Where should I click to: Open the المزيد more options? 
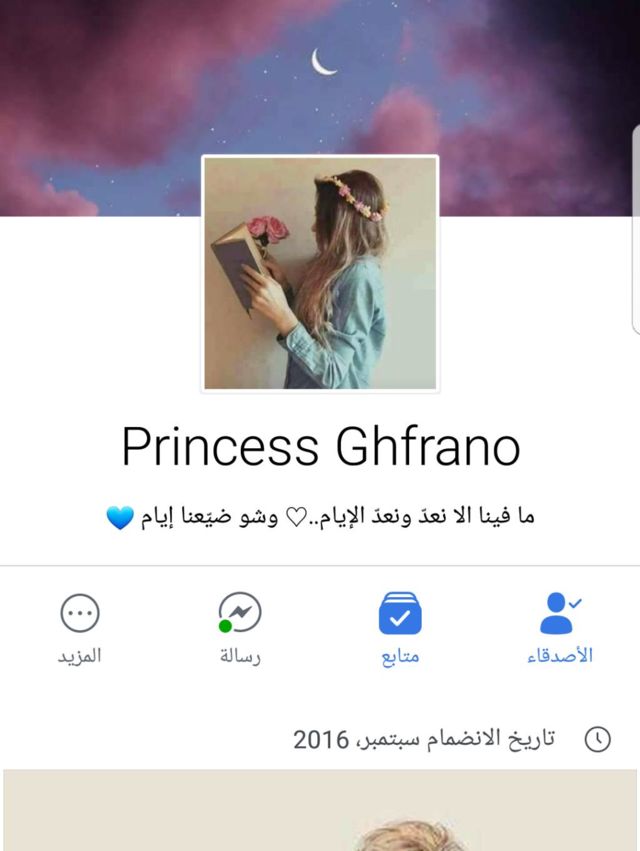click(x=80, y=628)
